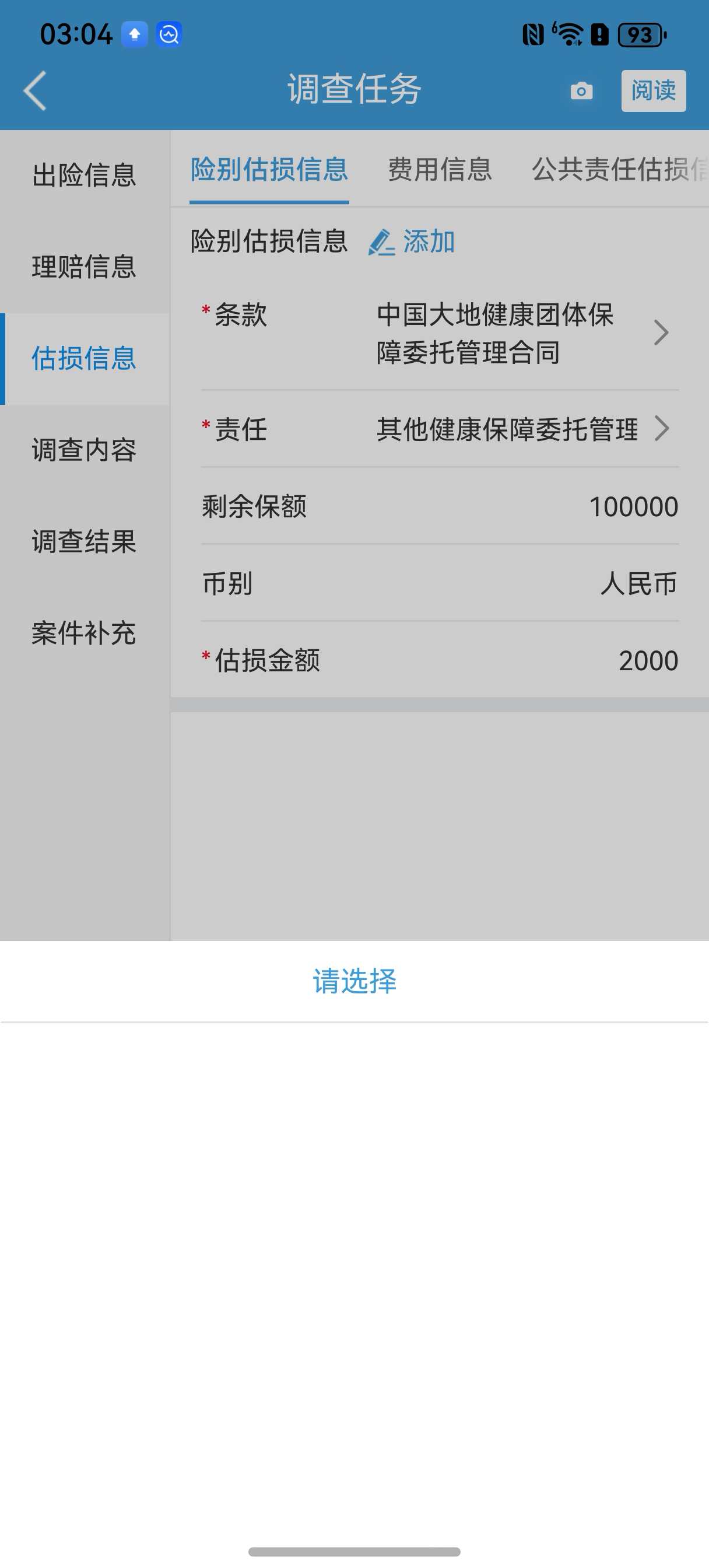Open the camera icon in header

(x=581, y=90)
